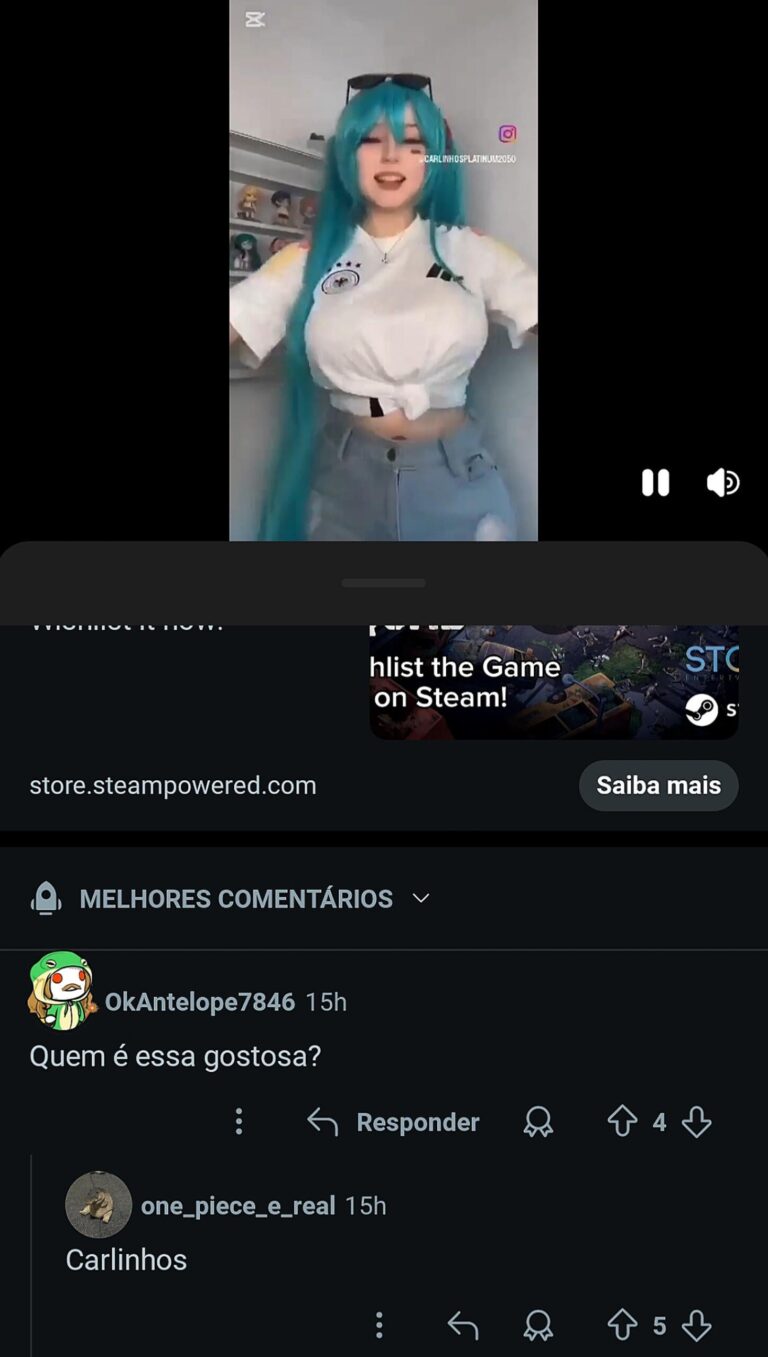The width and height of the screenshot is (768, 1357).
Task: Open OkAntelope7846's profile
Action: [x=199, y=1002]
